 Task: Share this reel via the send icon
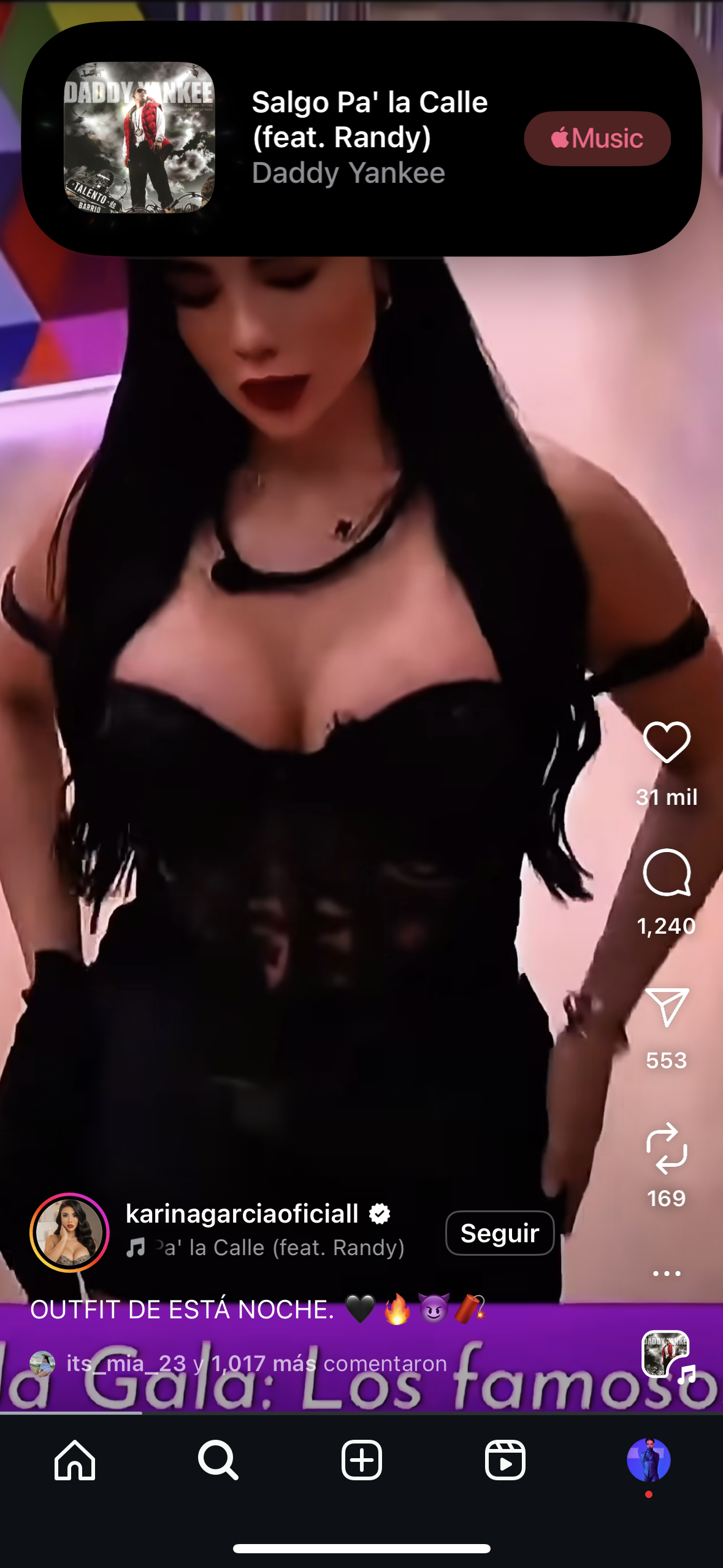click(667, 1007)
